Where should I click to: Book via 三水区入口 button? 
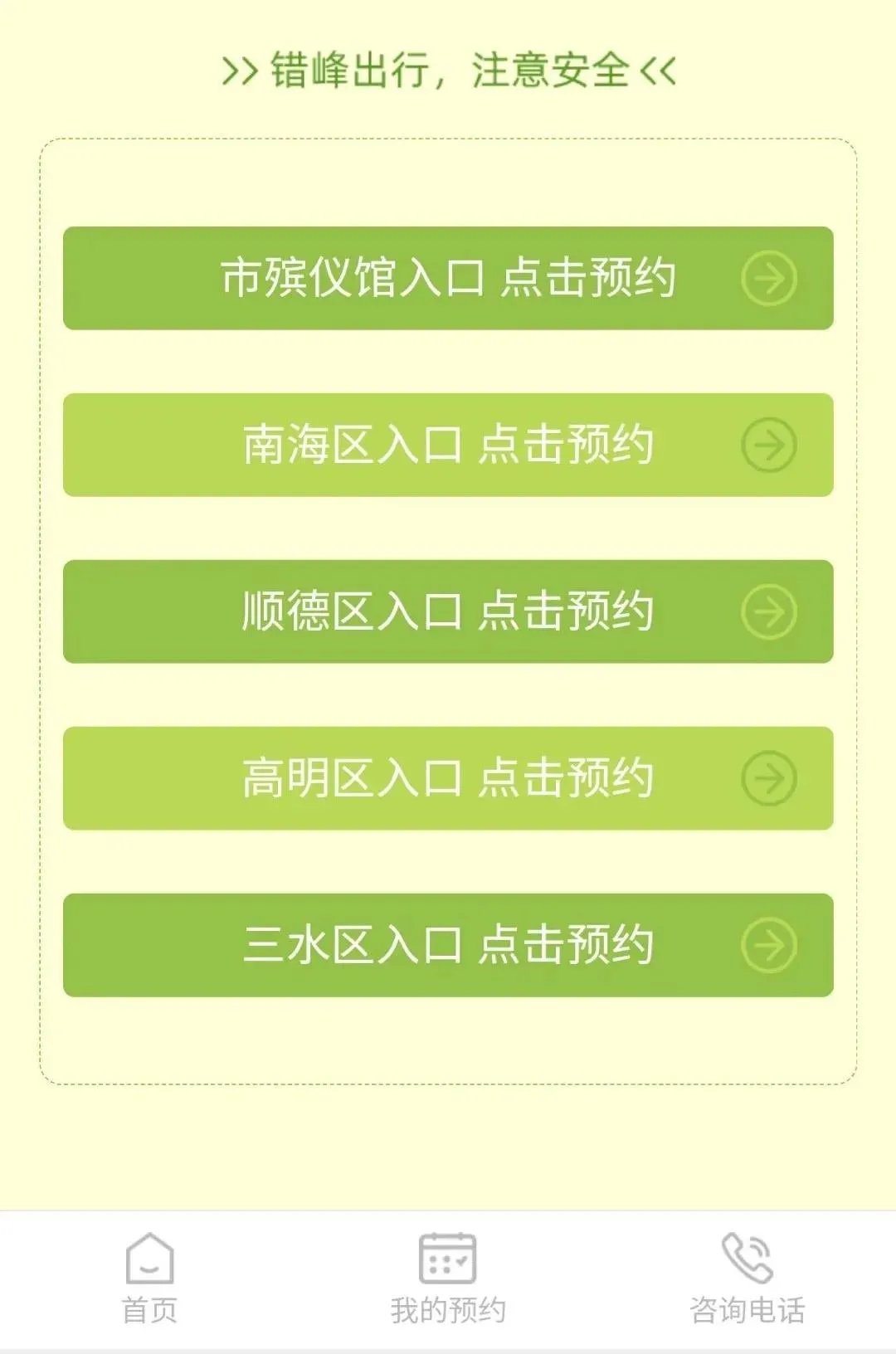[448, 945]
